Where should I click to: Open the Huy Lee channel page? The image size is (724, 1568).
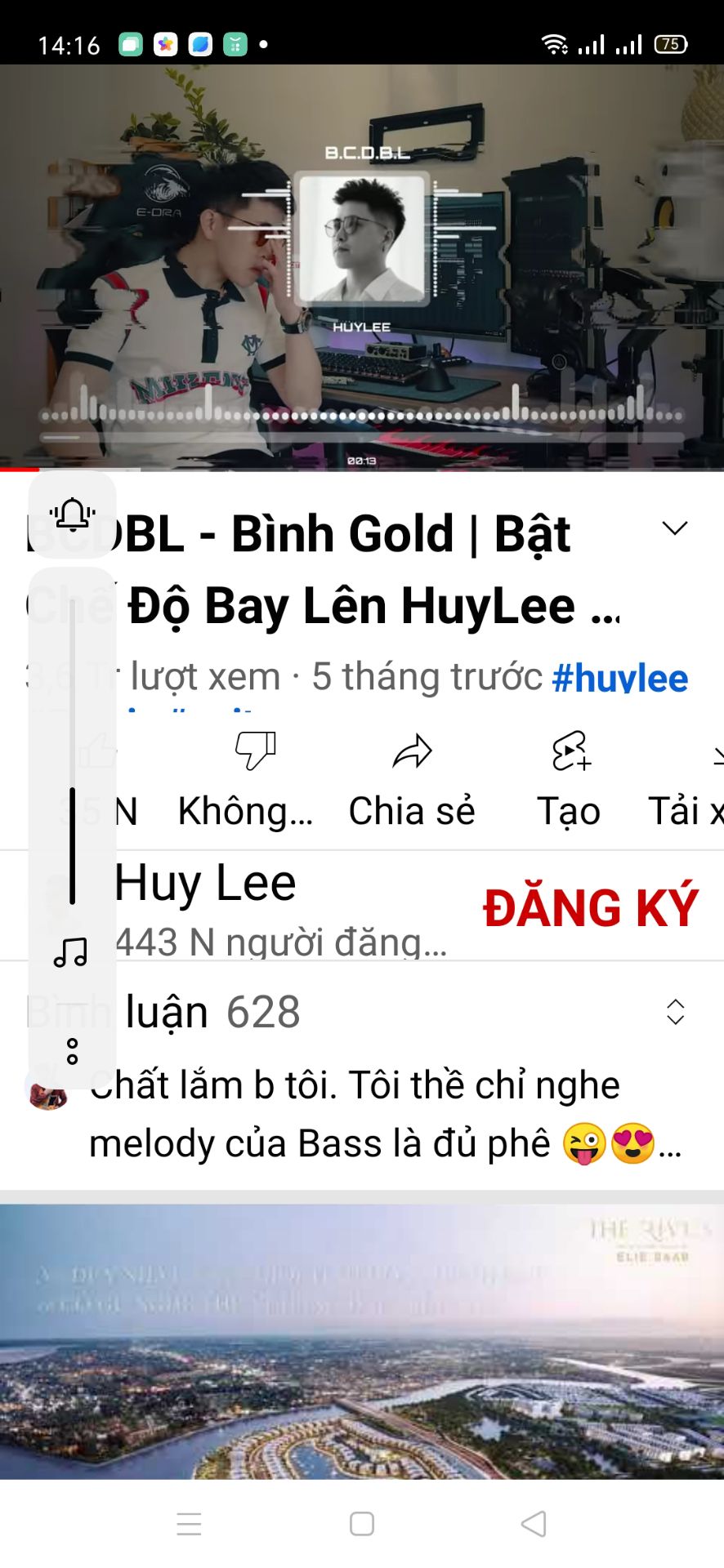203,882
